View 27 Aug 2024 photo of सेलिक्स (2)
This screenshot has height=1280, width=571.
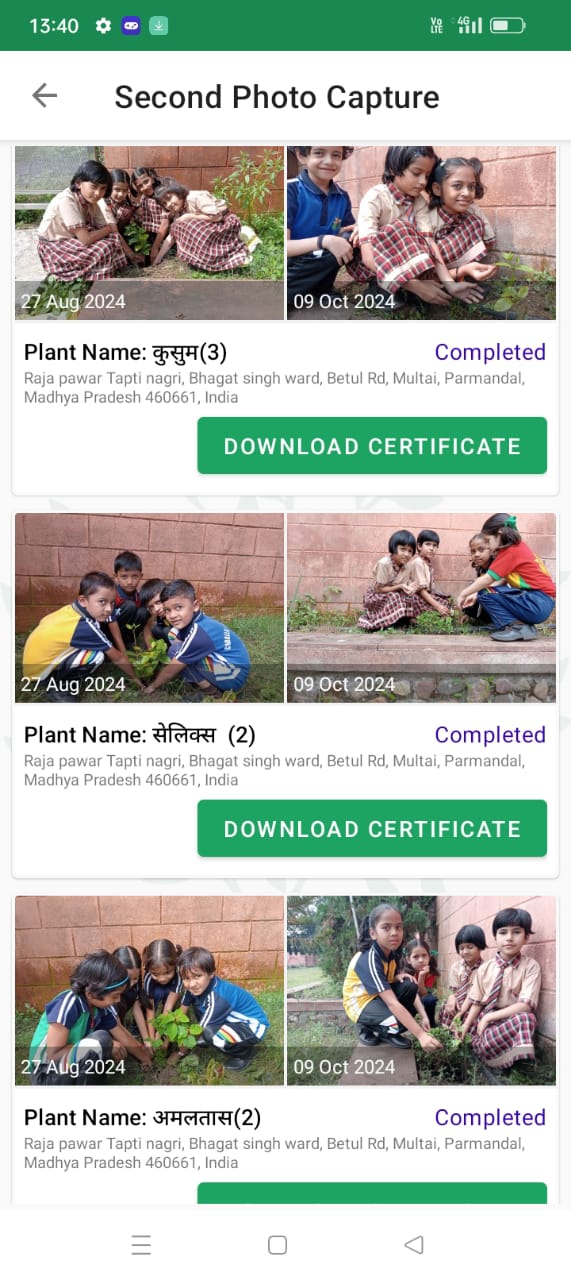tap(149, 608)
